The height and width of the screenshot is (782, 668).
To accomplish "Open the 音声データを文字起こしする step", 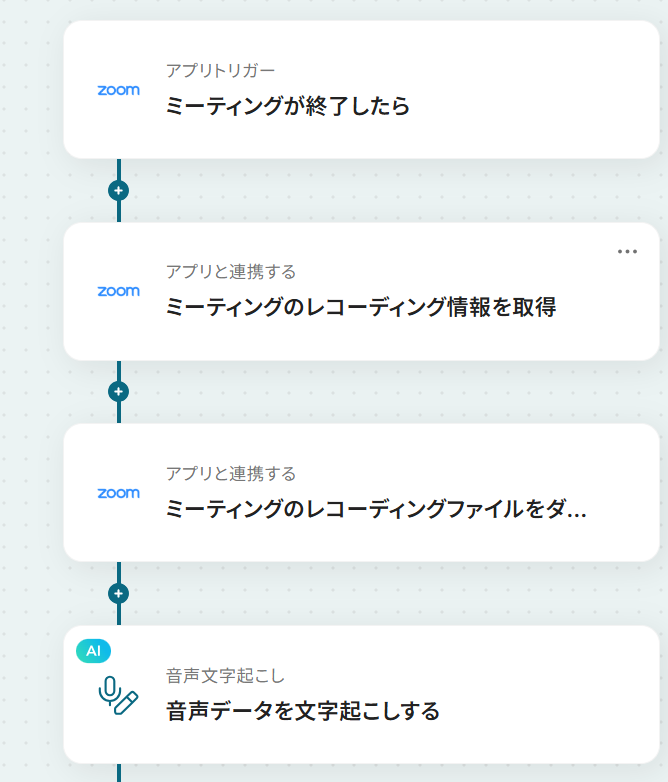I will (360, 695).
